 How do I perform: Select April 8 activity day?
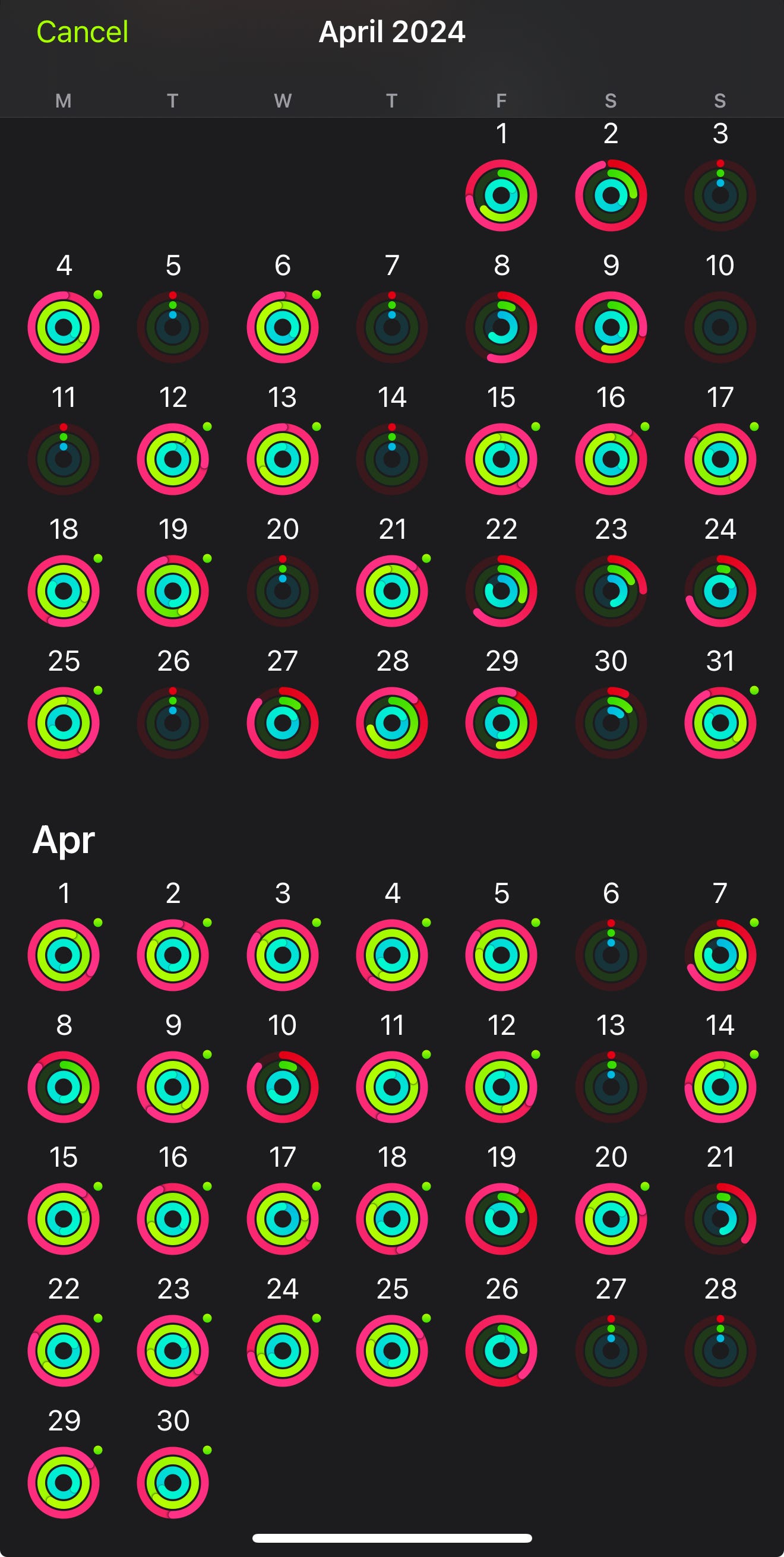coord(64,1087)
